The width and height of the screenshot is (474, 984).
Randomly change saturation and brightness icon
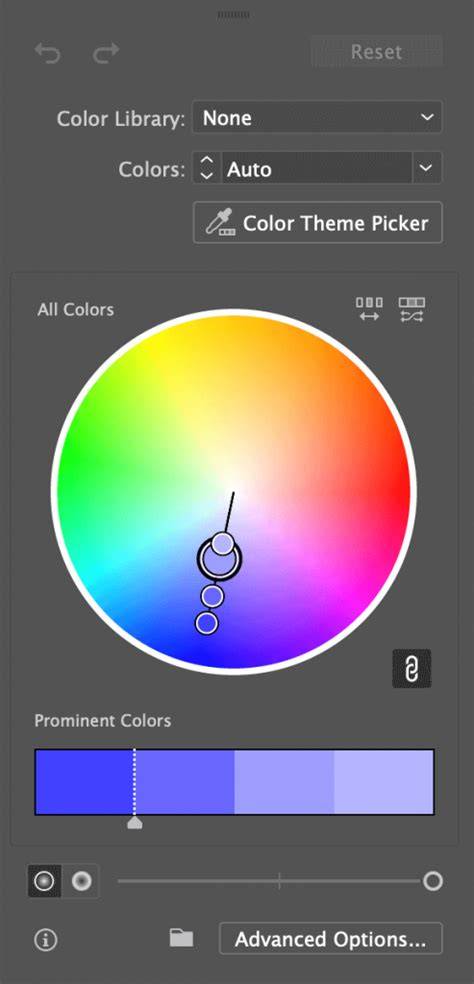(x=412, y=309)
